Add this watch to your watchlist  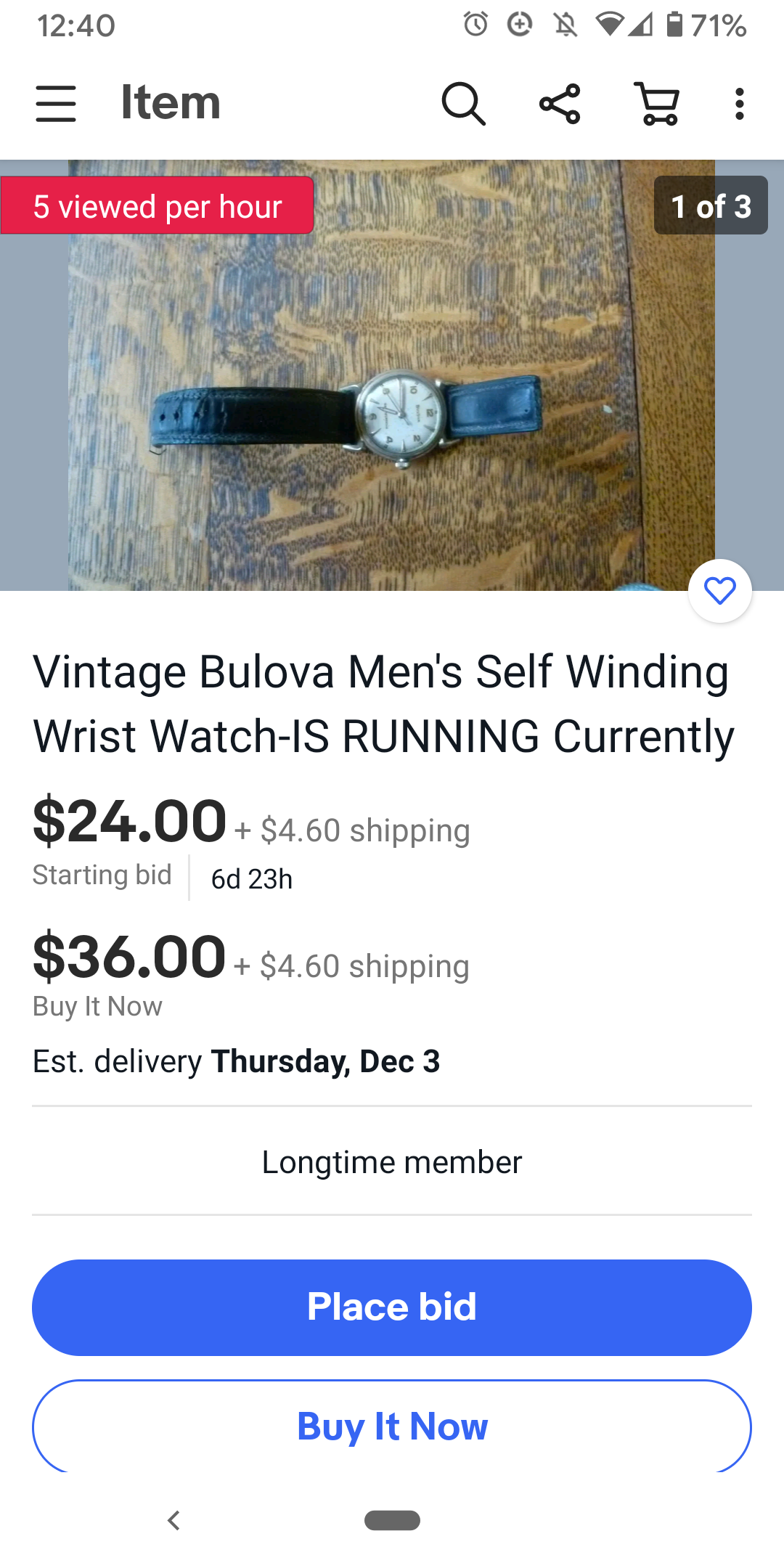[x=719, y=591]
